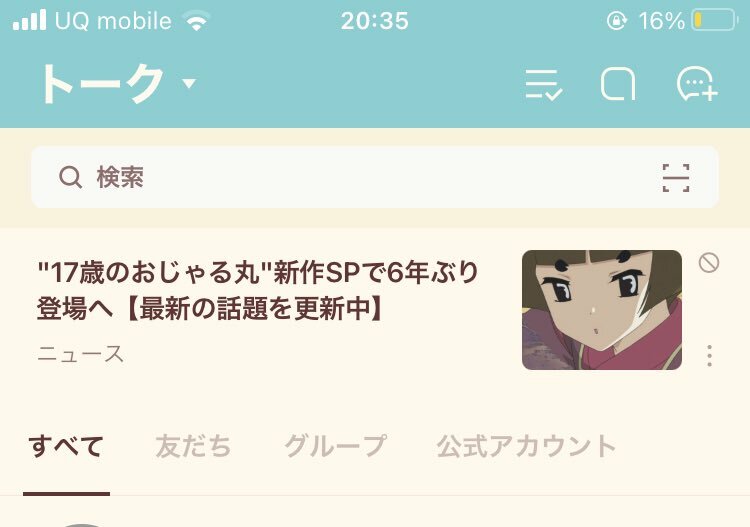Start a new chat
The image size is (750, 527).
(697, 85)
